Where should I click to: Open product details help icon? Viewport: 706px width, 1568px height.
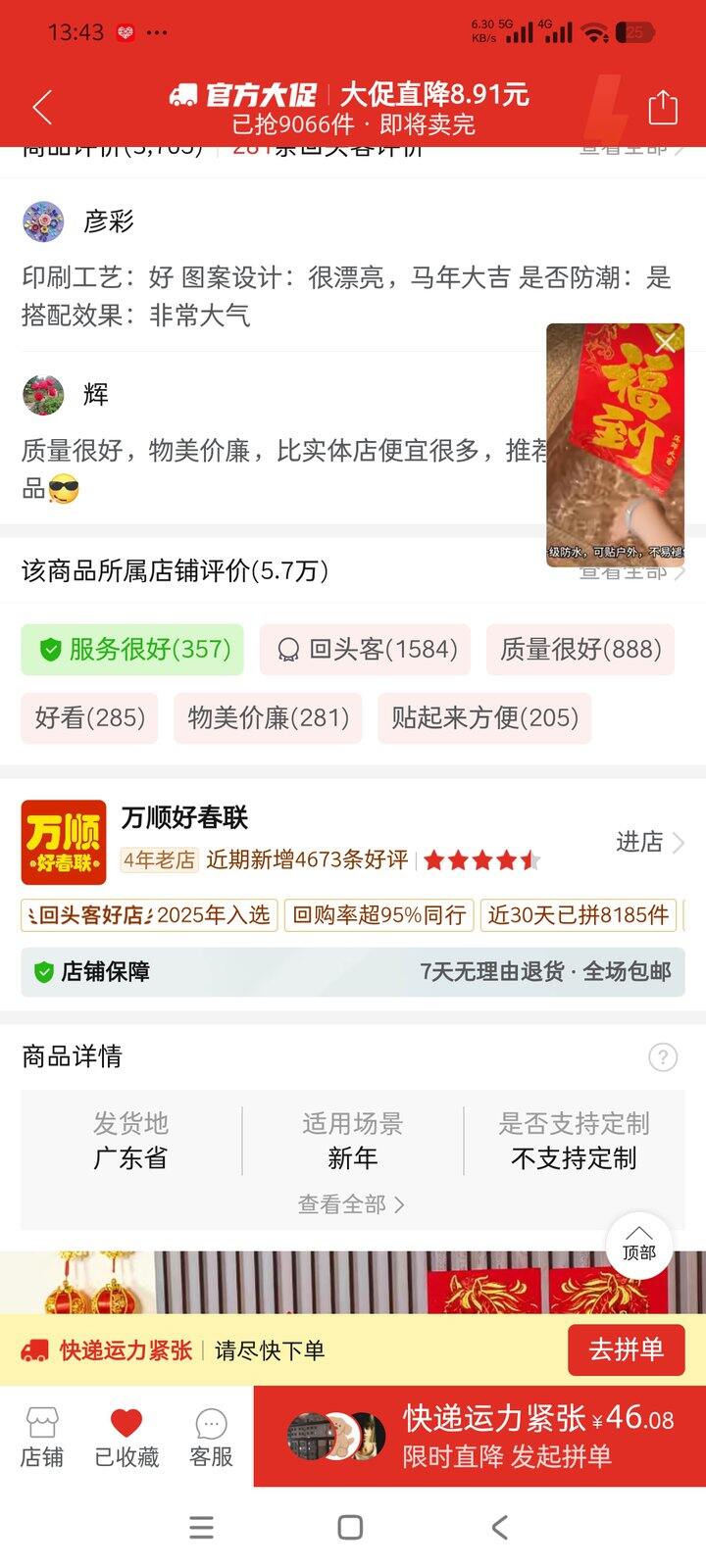point(663,1056)
